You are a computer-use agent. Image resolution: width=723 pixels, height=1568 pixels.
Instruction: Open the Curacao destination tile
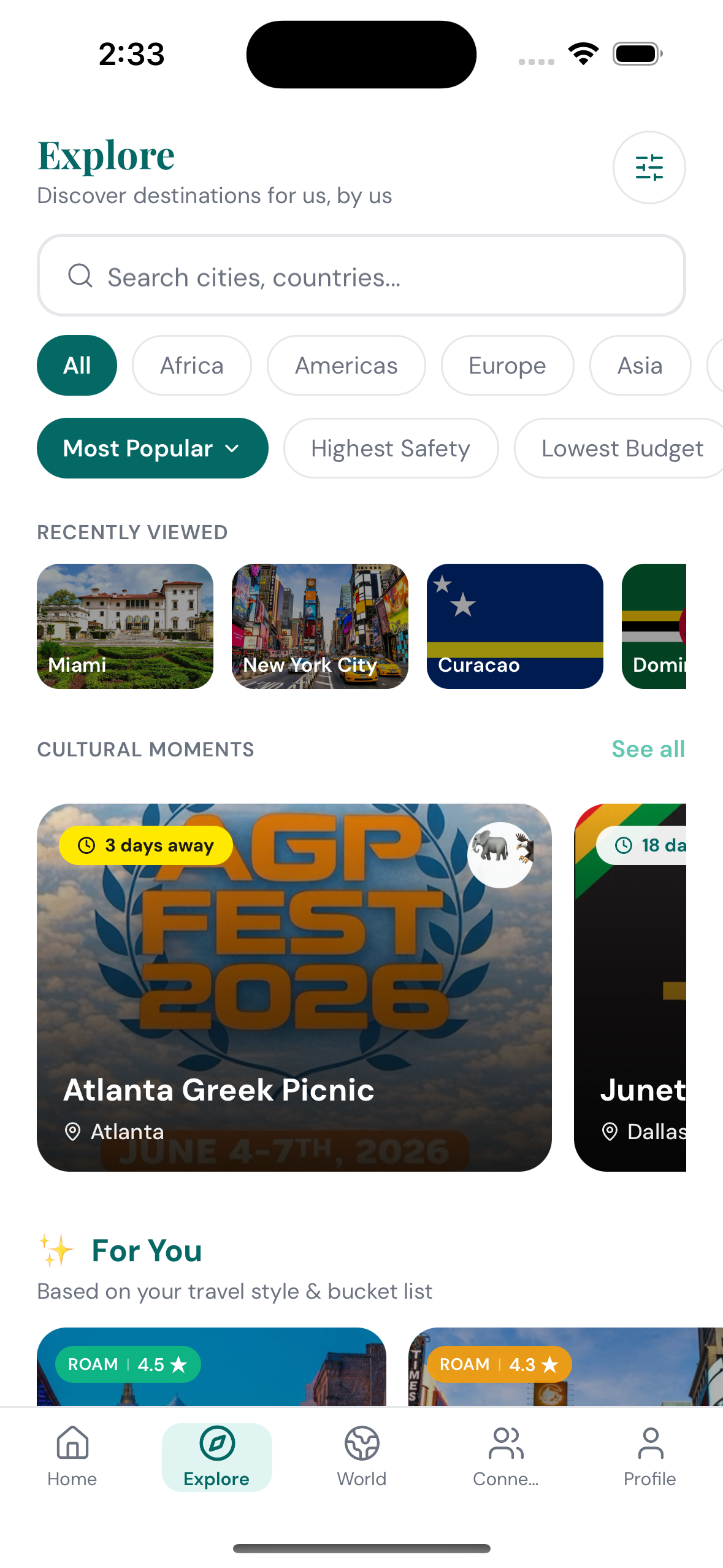pyautogui.click(x=515, y=626)
